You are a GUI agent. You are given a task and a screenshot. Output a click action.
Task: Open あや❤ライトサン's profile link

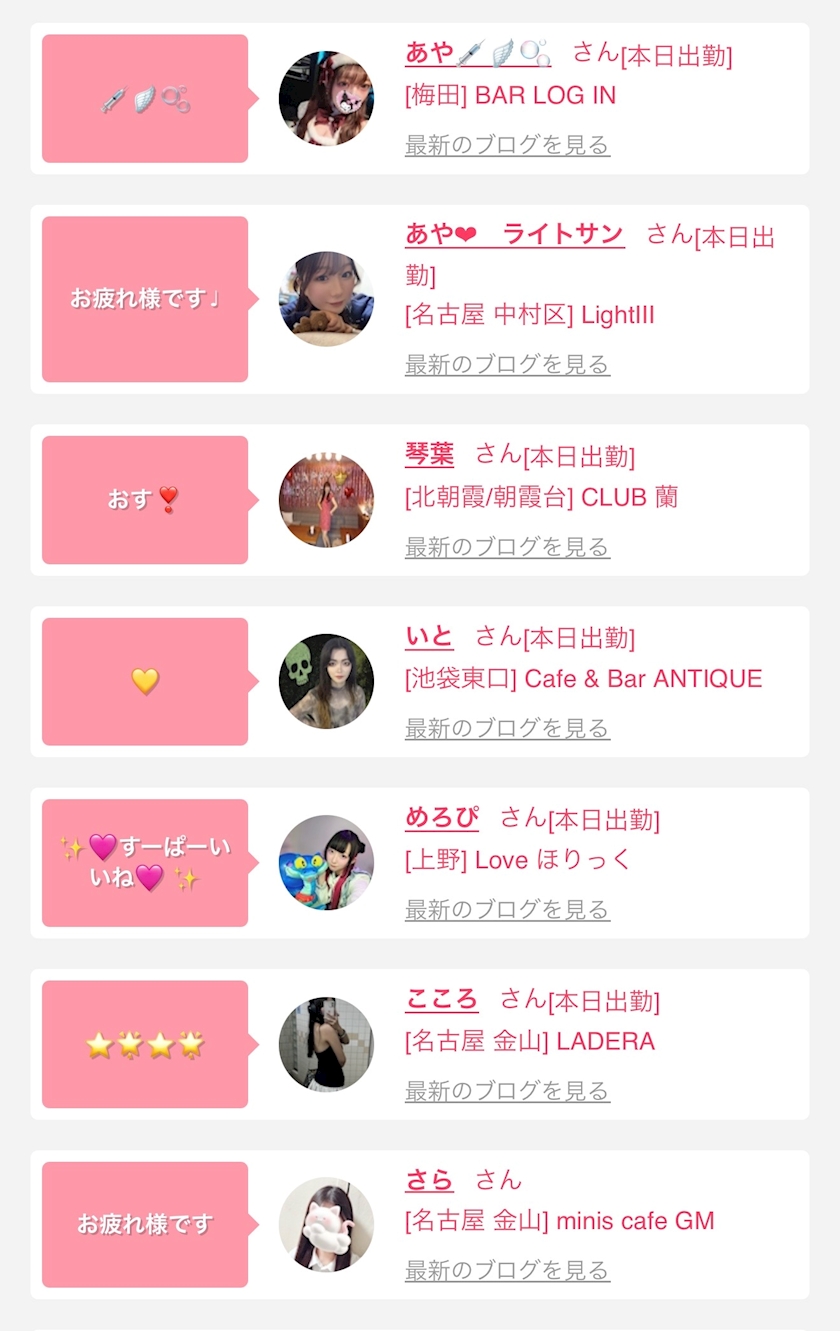[514, 235]
